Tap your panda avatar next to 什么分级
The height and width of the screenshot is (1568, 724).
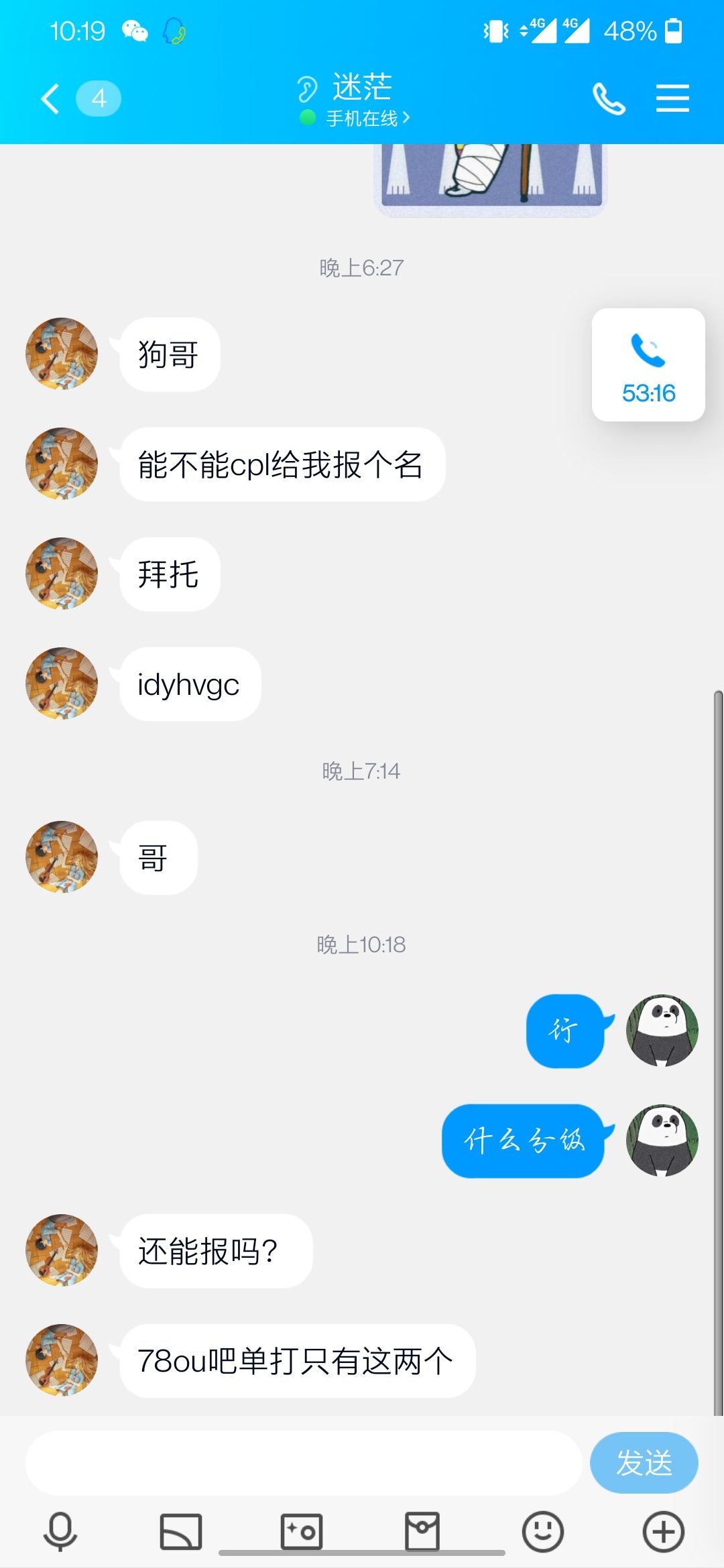pyautogui.click(x=662, y=1140)
